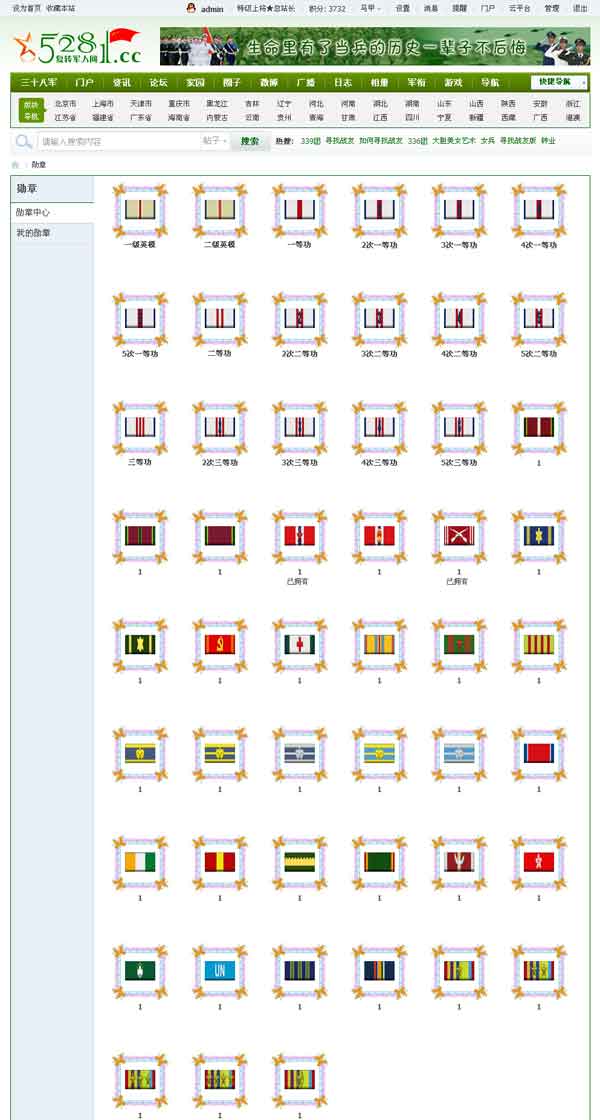This screenshot has height=1120, width=600.
Task: Tap the 退出 logout link
Action: [x=580, y=8]
